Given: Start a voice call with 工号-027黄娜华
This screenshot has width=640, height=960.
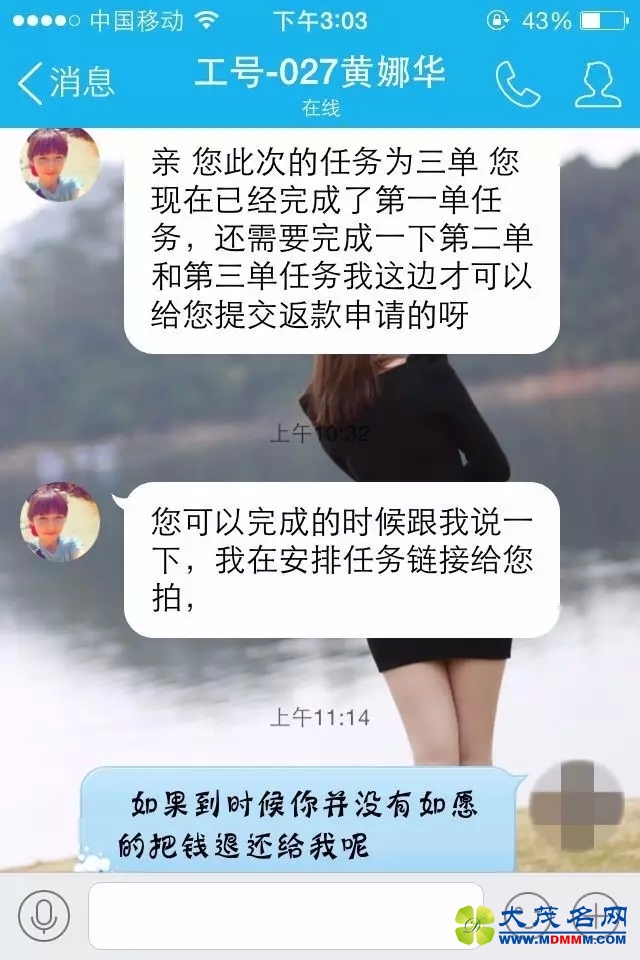Looking at the screenshot, I should (517, 84).
